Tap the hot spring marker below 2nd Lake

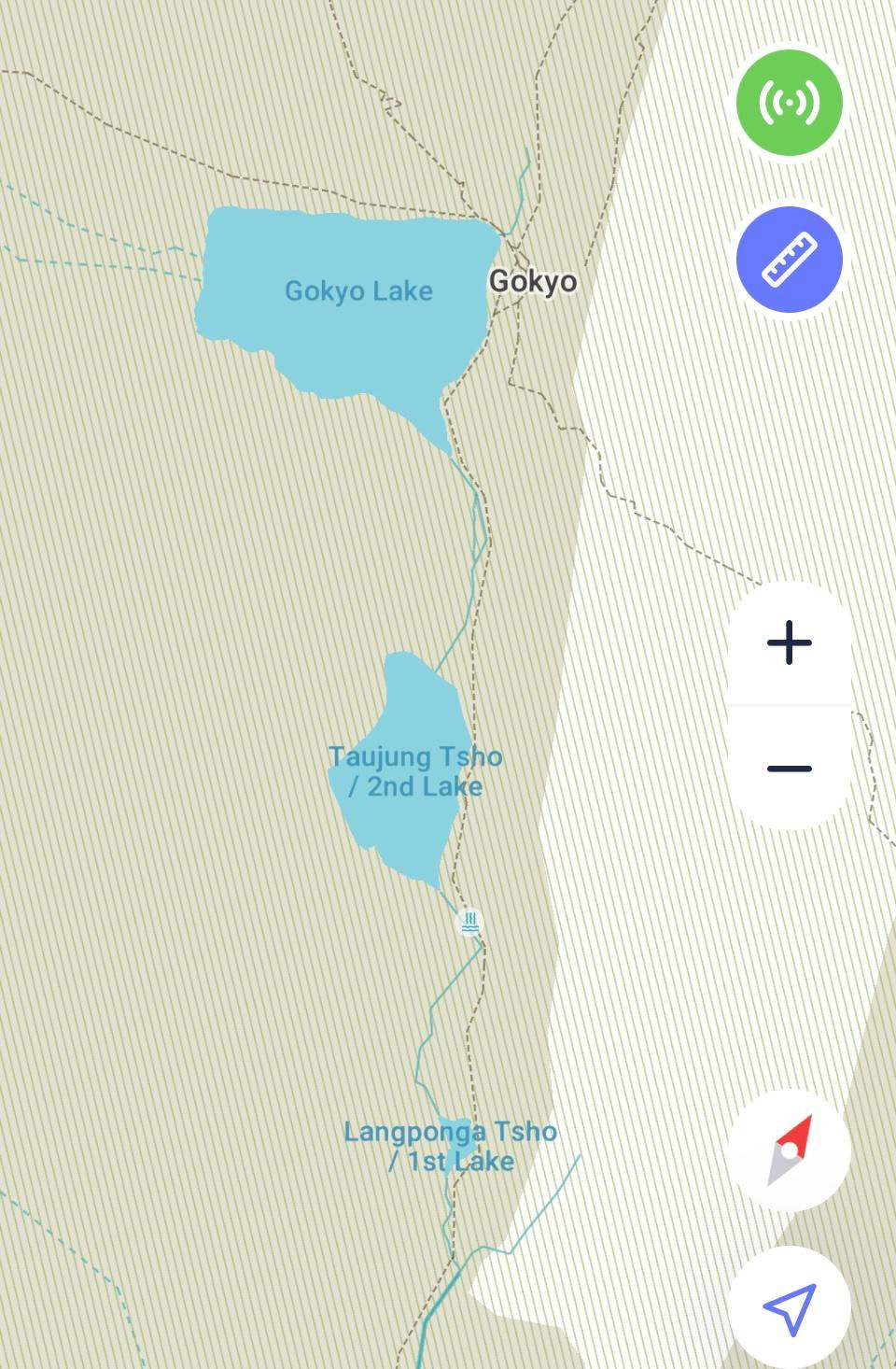point(470,922)
